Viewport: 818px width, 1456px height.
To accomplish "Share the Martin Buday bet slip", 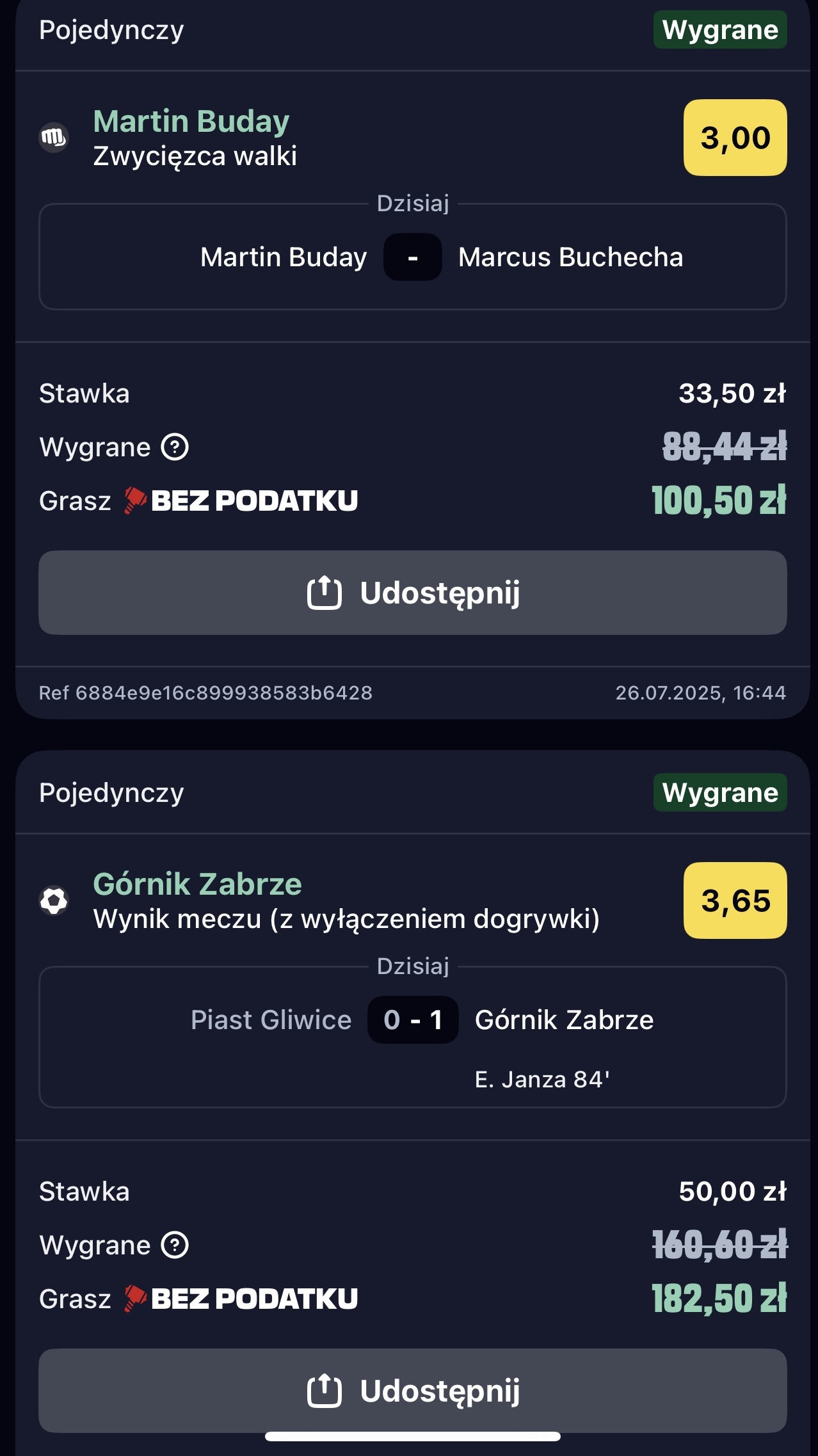I will click(x=412, y=593).
